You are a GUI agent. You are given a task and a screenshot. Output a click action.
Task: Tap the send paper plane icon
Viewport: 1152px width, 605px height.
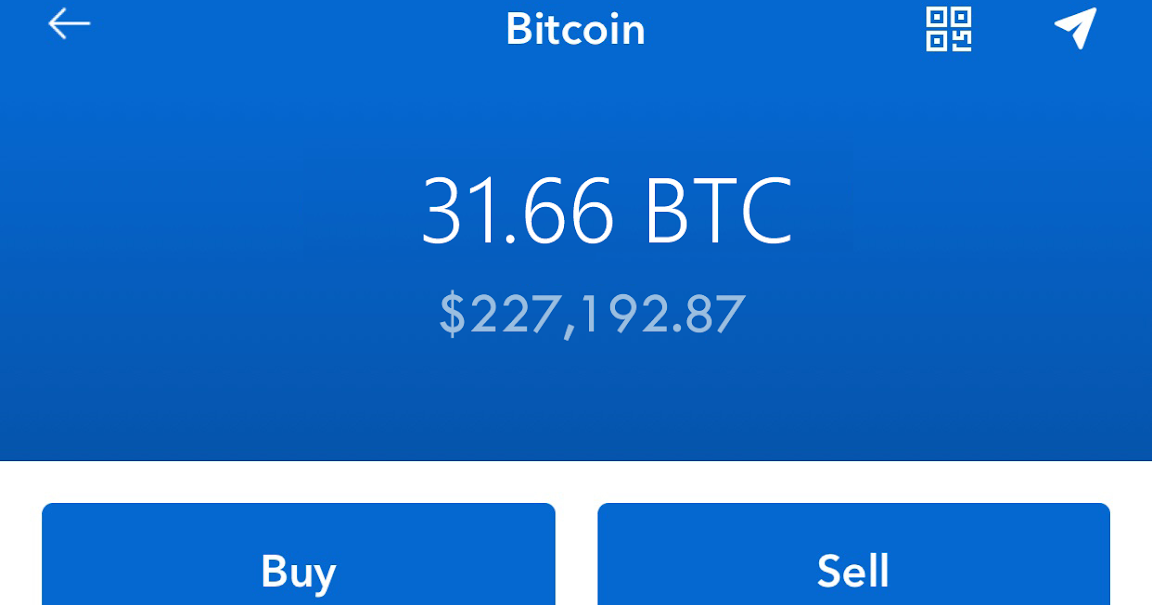coord(1076,28)
